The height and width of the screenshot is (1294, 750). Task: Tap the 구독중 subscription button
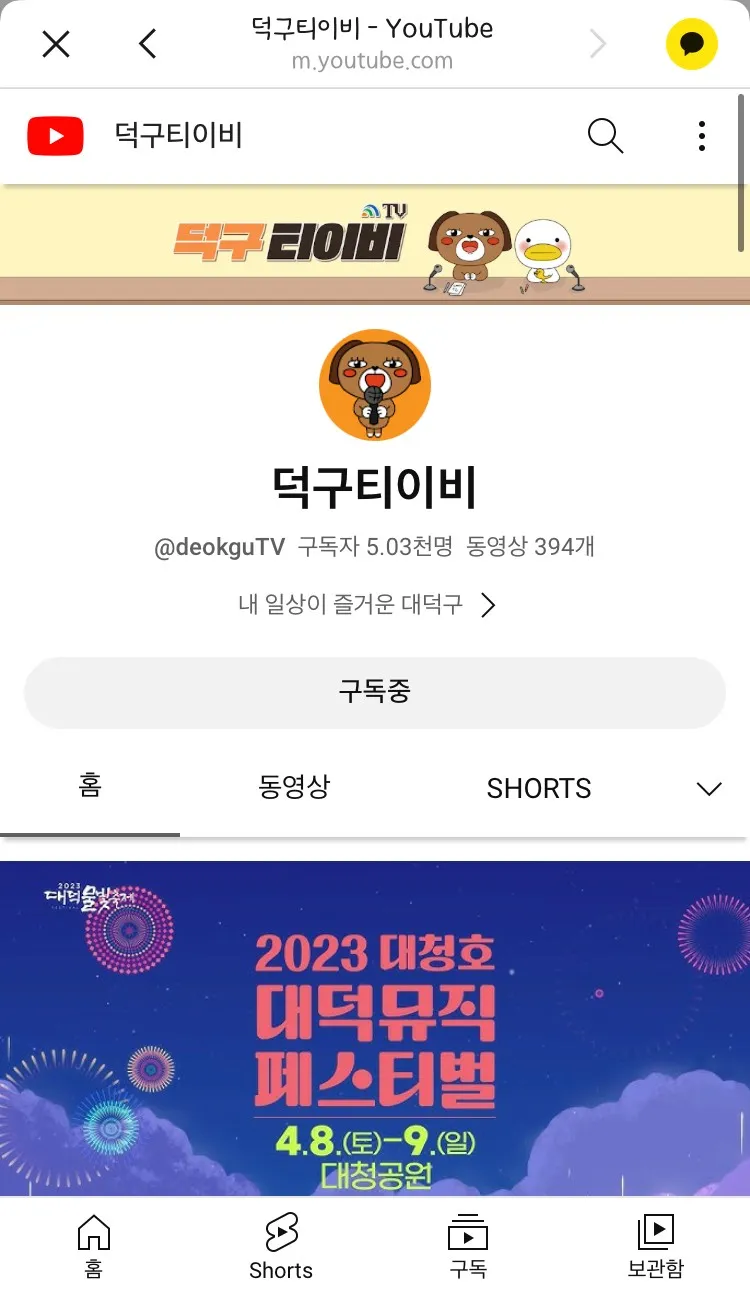[374, 692]
